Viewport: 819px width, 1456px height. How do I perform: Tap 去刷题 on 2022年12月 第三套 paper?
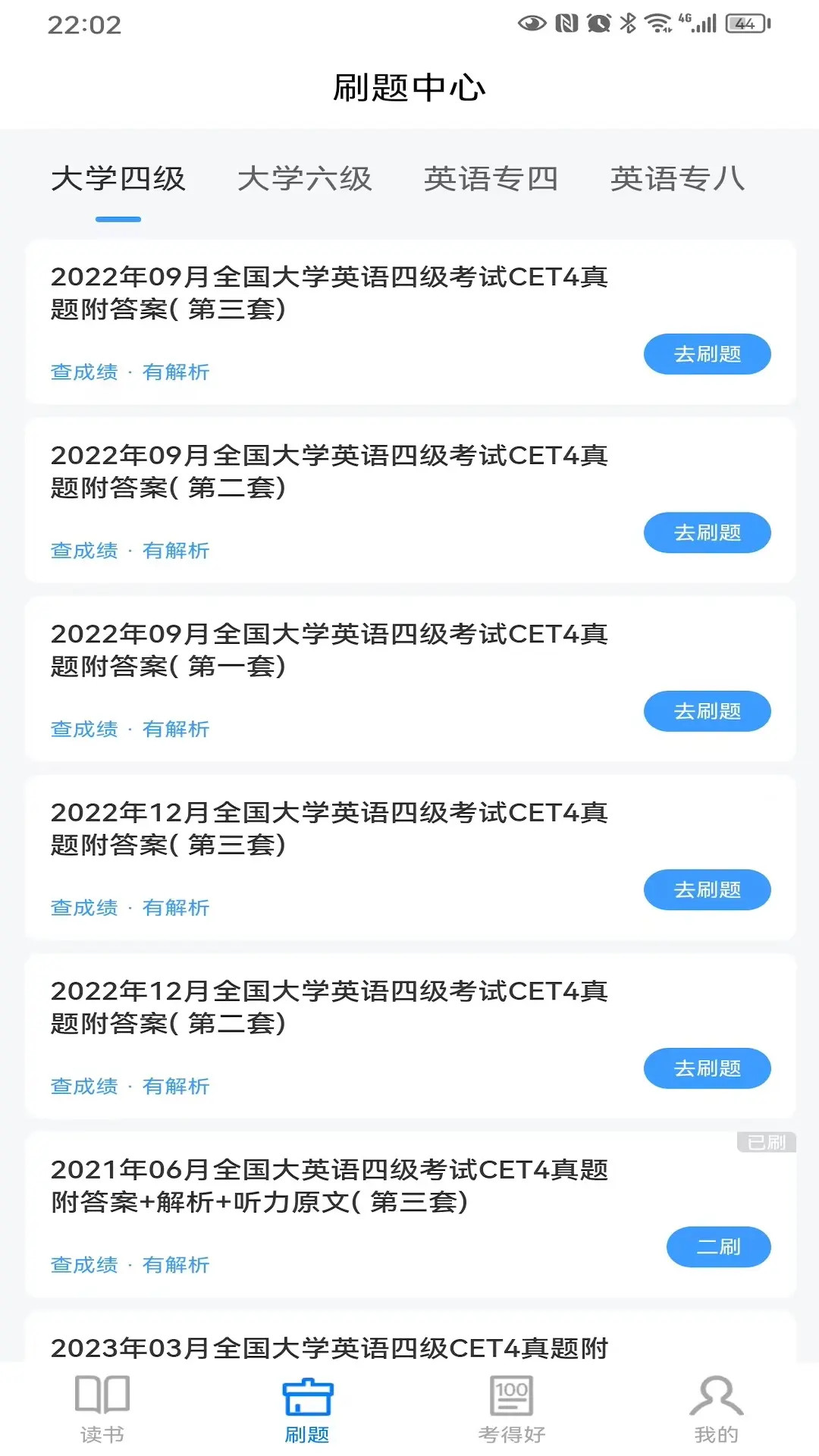[x=707, y=890]
